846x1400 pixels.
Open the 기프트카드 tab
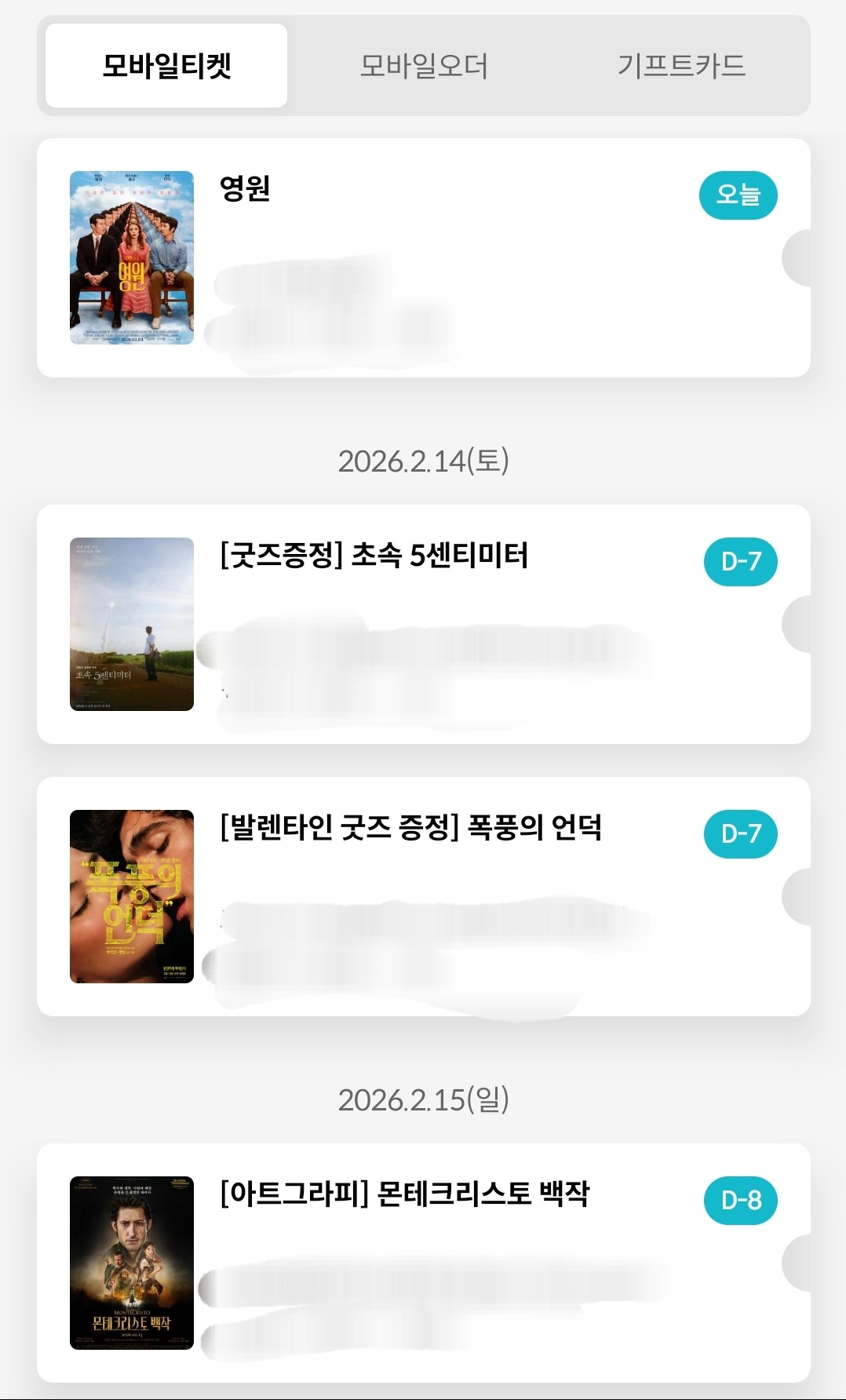(681, 66)
